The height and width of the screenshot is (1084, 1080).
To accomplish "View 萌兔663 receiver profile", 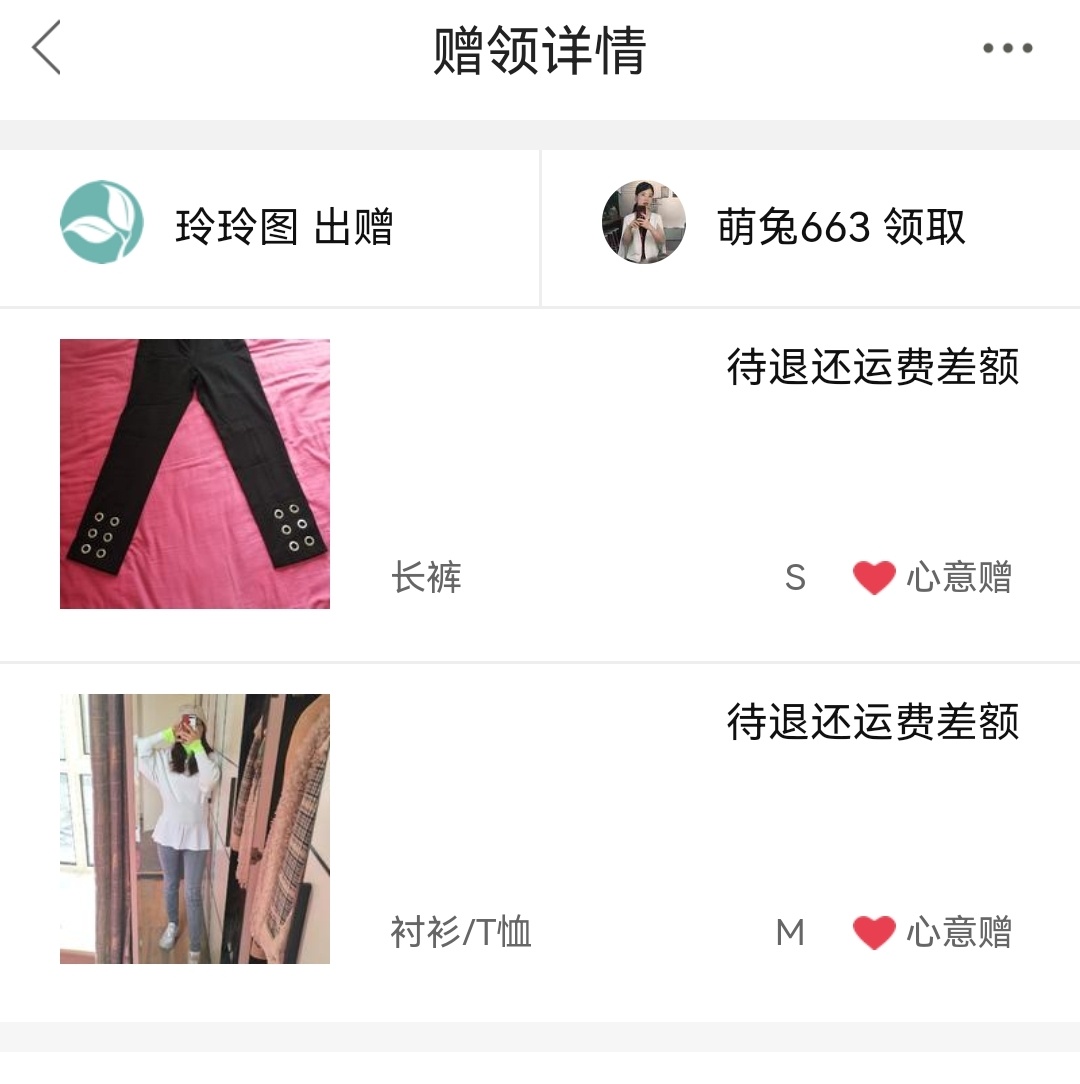I will pos(644,223).
